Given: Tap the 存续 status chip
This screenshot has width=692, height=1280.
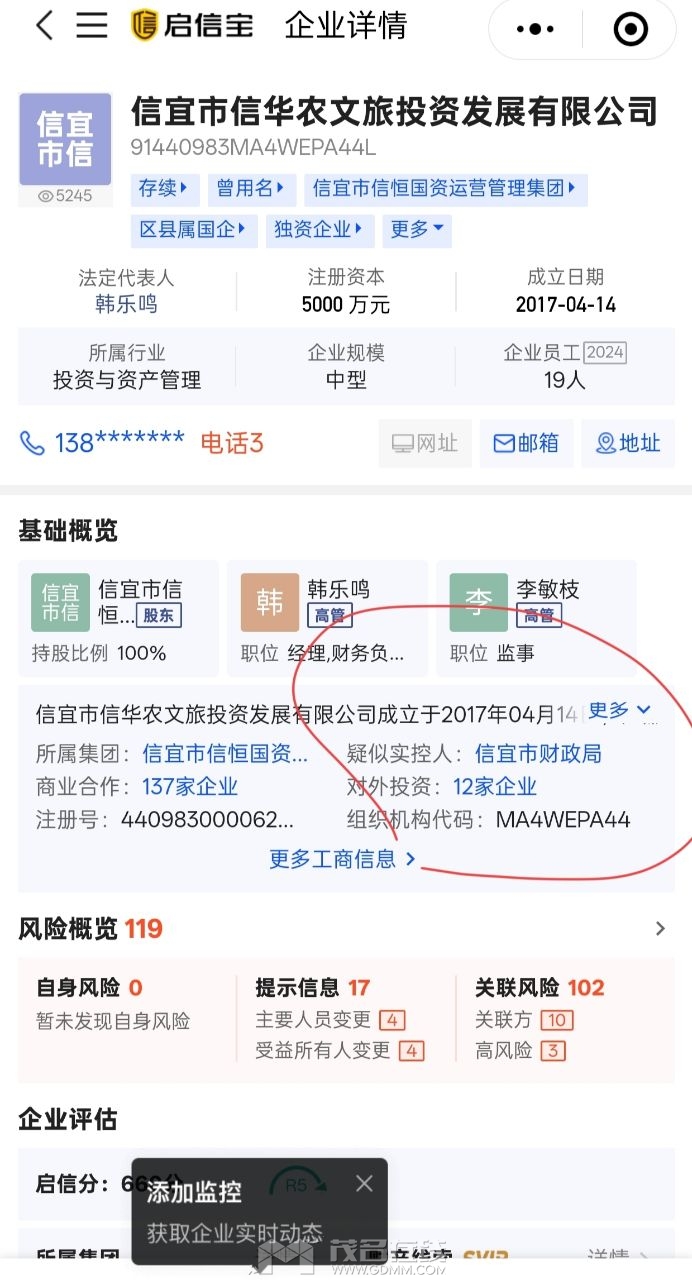Looking at the screenshot, I should pyautogui.click(x=164, y=188).
